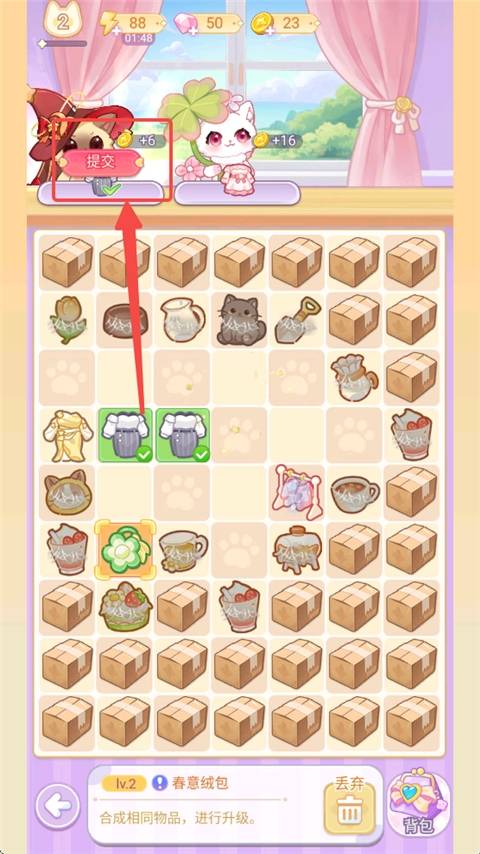Go back with the left arrow button
The image size is (480, 854).
58,806
